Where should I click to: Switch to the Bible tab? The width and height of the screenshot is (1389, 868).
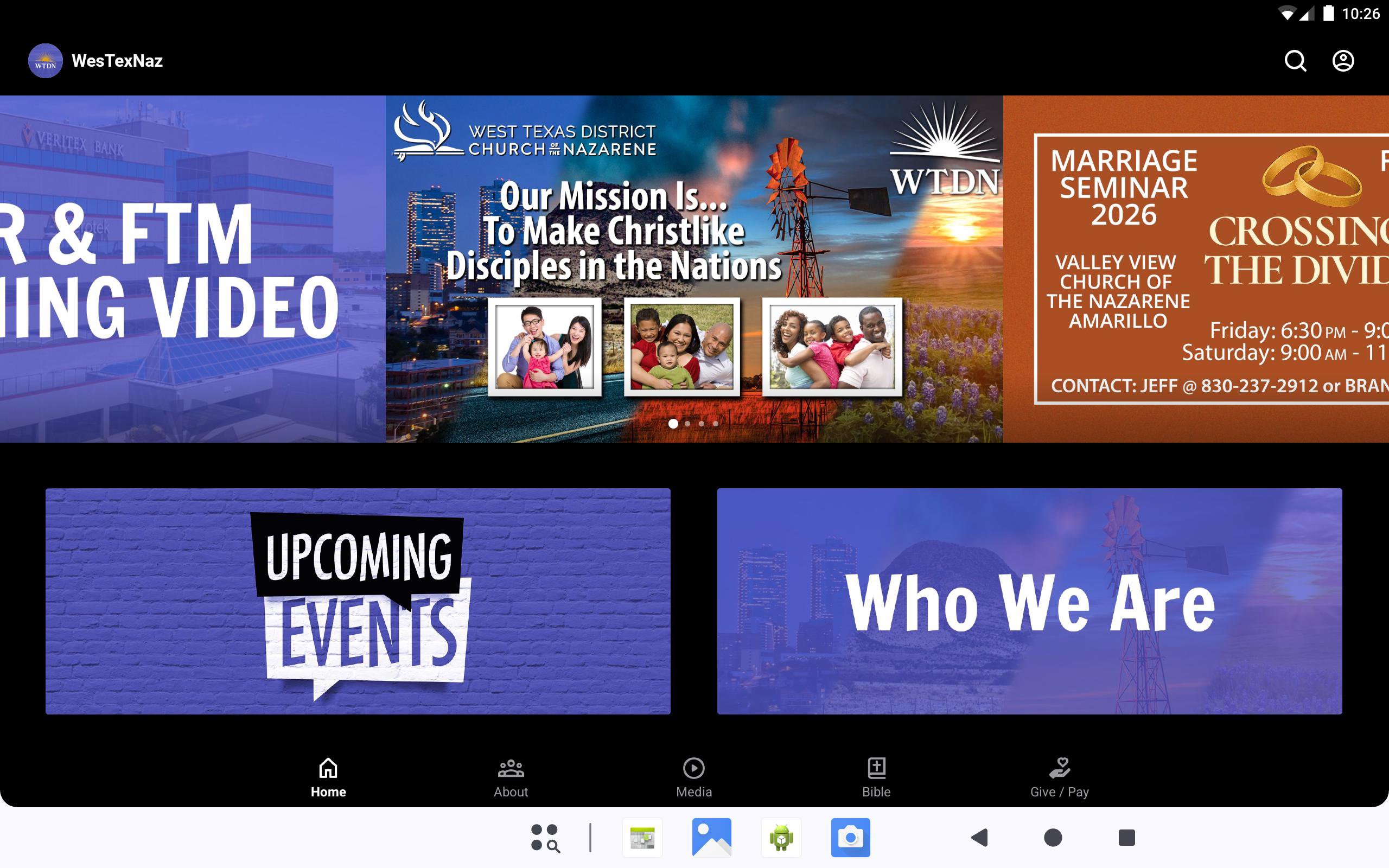click(876, 777)
